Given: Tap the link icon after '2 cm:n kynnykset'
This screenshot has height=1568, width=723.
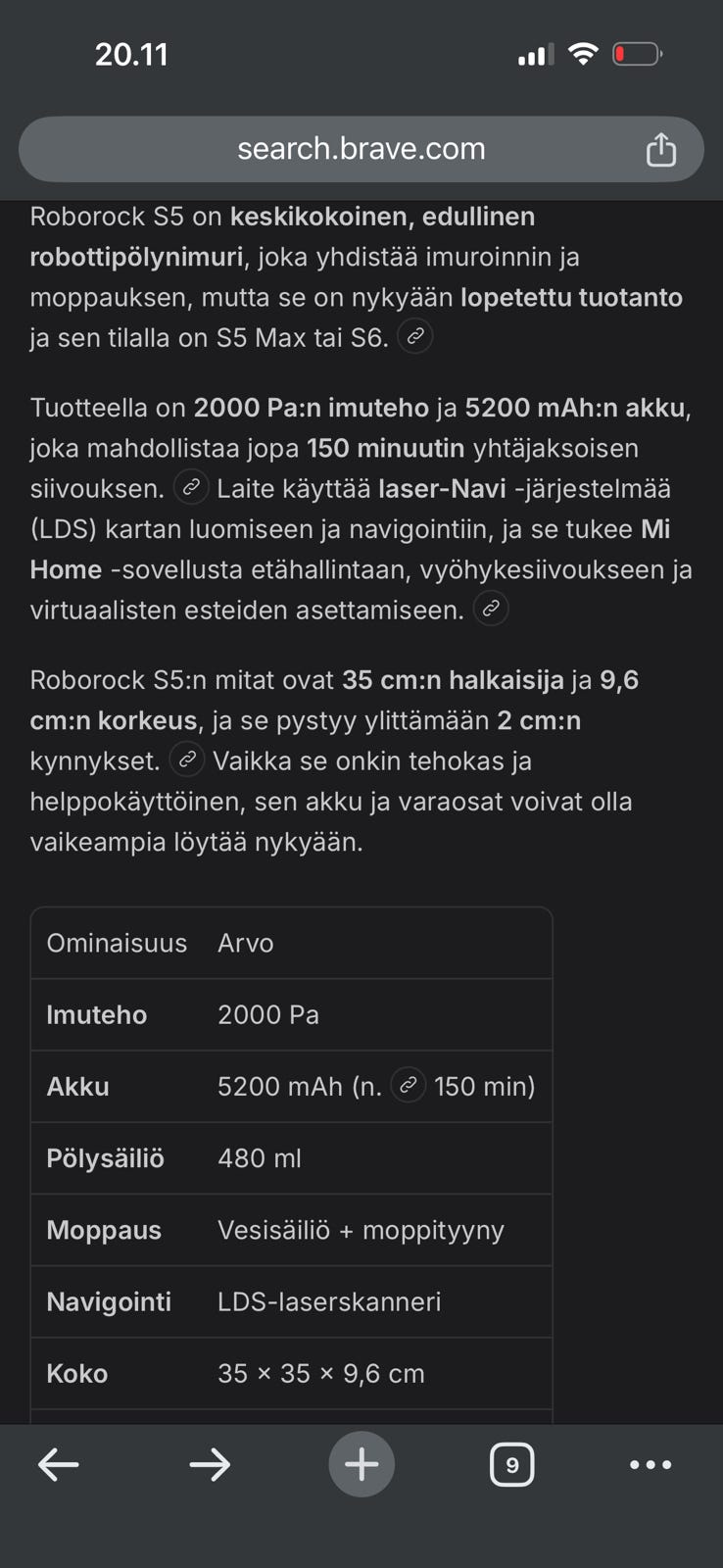Looking at the screenshot, I should [185, 759].
